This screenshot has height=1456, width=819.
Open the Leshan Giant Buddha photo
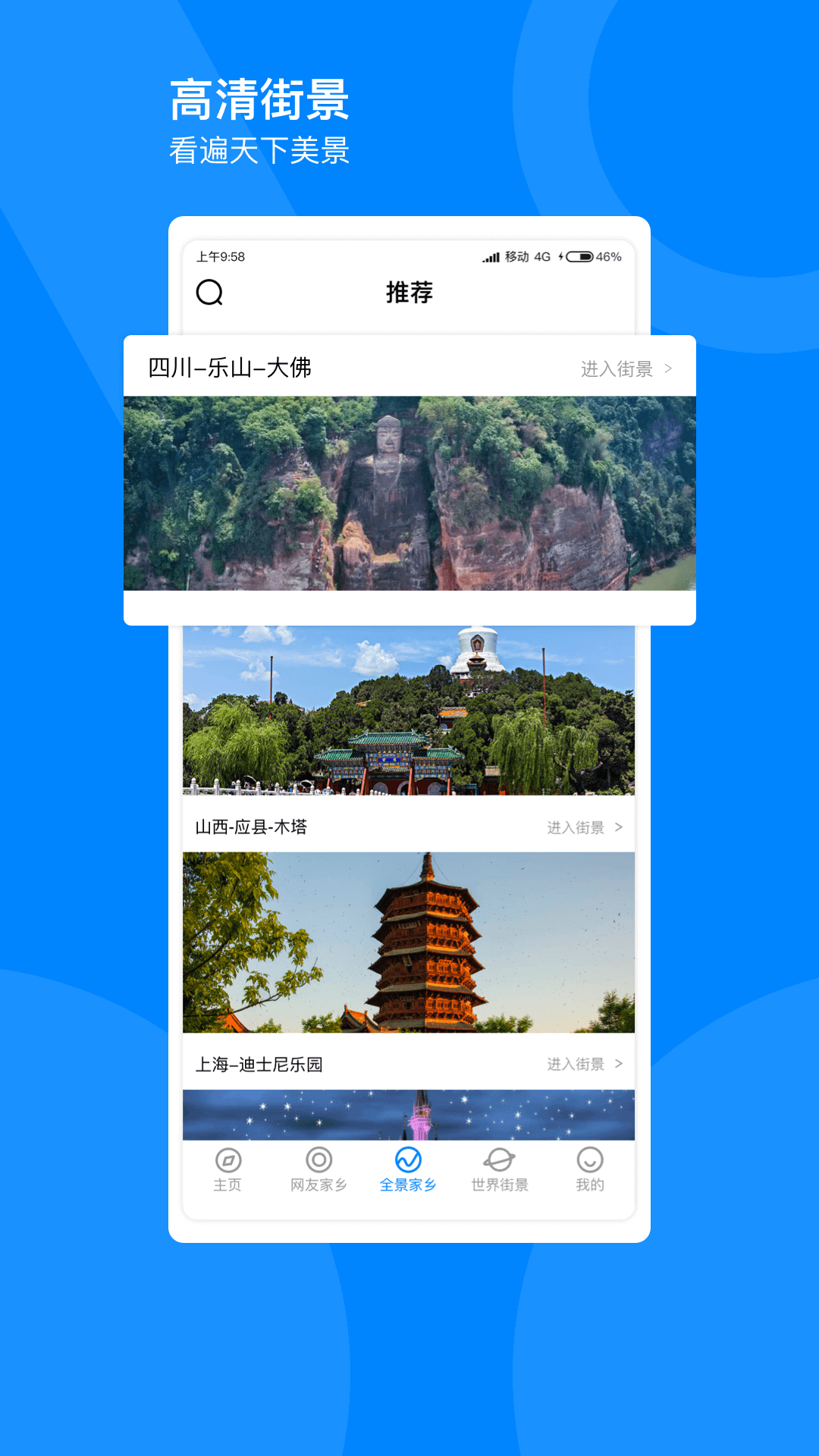click(409, 491)
